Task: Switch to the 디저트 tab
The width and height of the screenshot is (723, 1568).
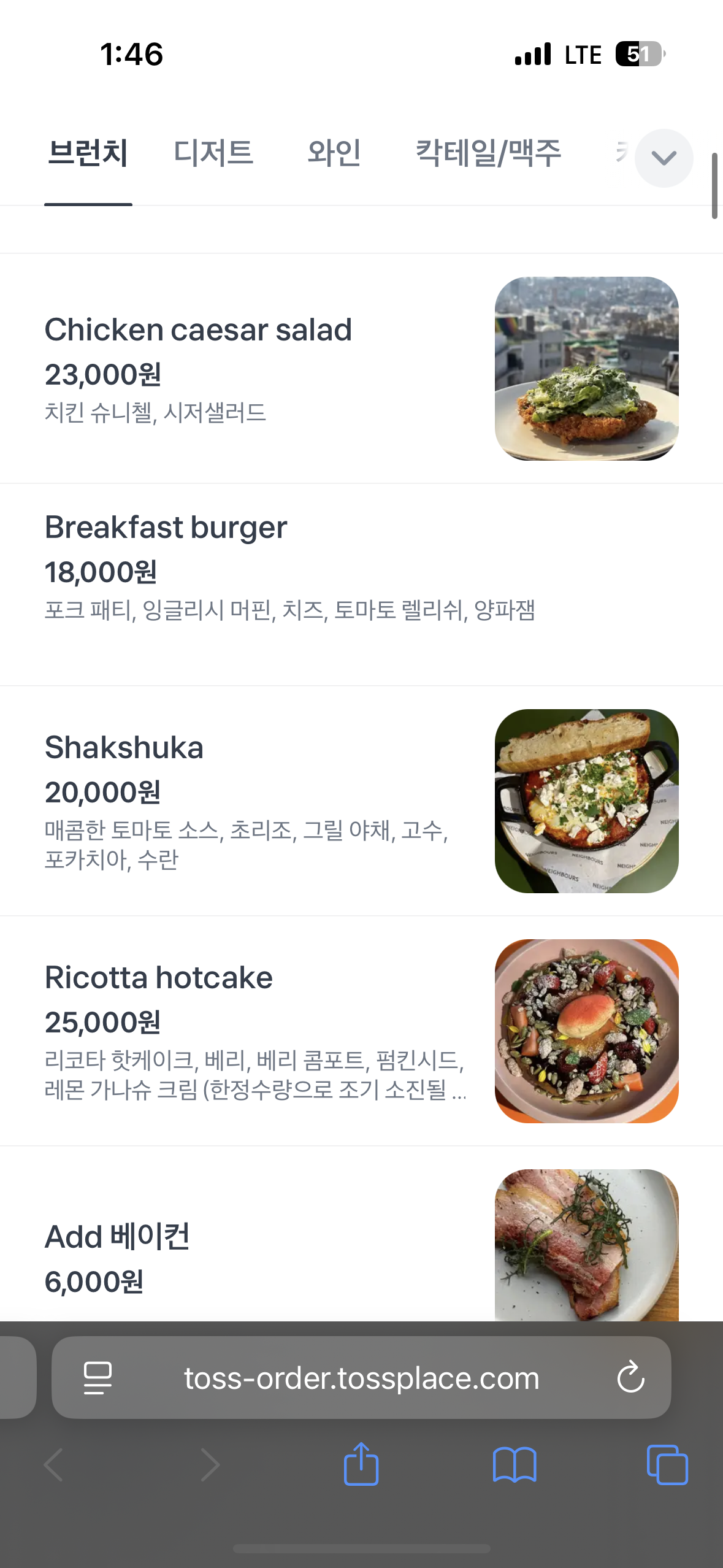Action: pyautogui.click(x=213, y=153)
